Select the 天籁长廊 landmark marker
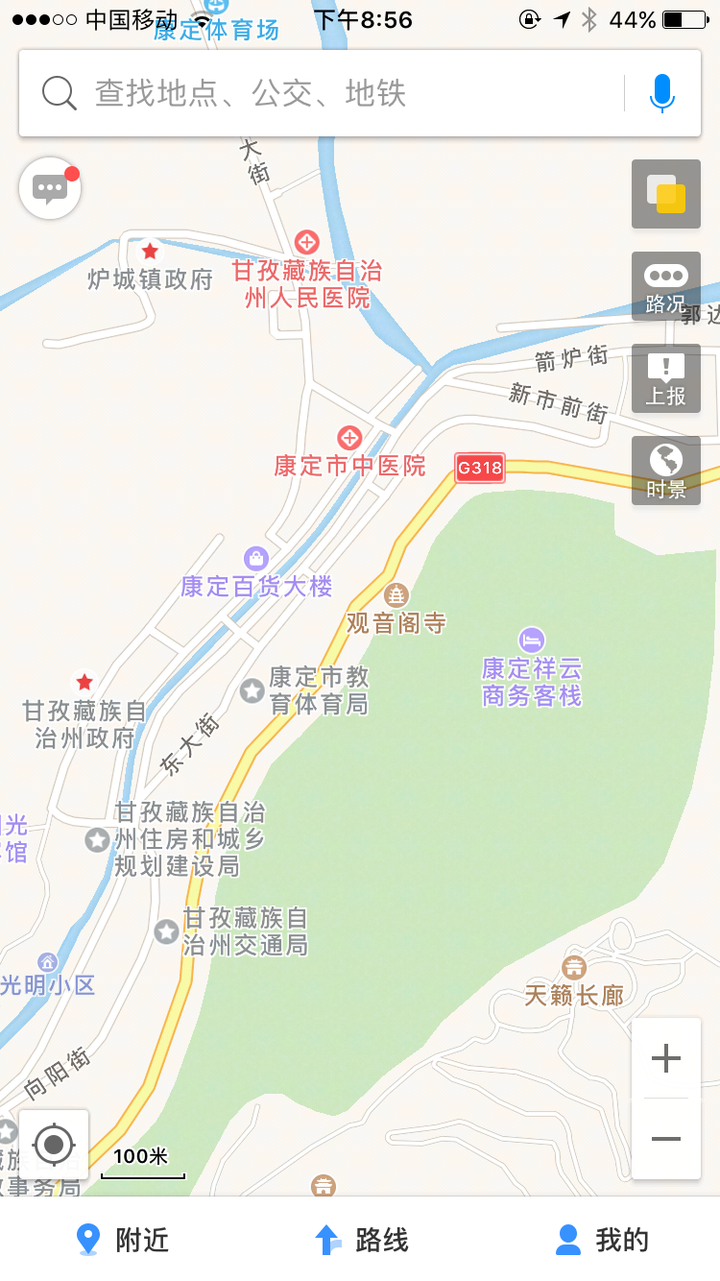The height and width of the screenshot is (1281, 720). (574, 967)
